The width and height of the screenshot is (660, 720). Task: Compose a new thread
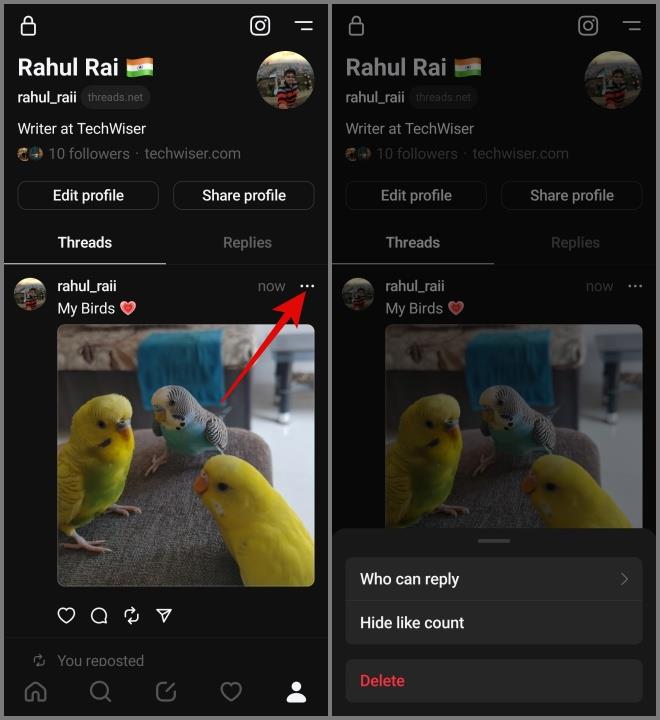pyautogui.click(x=165, y=691)
